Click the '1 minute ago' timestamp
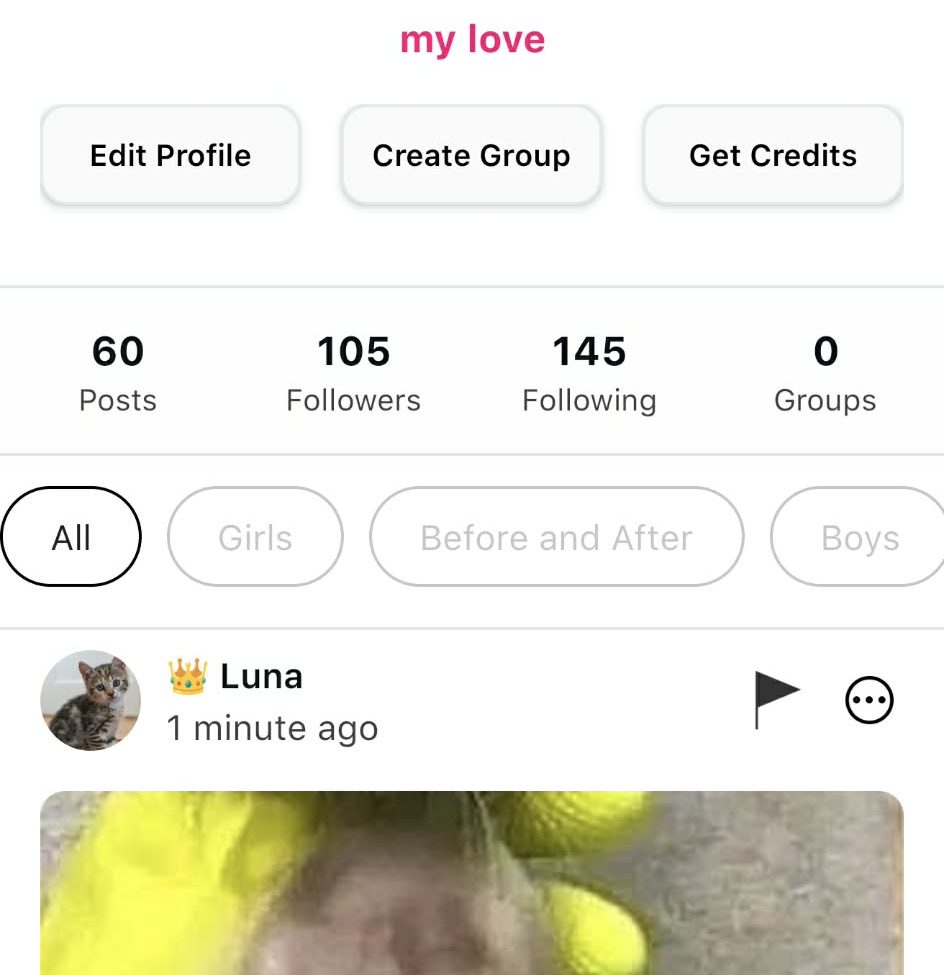The width and height of the screenshot is (944, 975). (x=273, y=728)
